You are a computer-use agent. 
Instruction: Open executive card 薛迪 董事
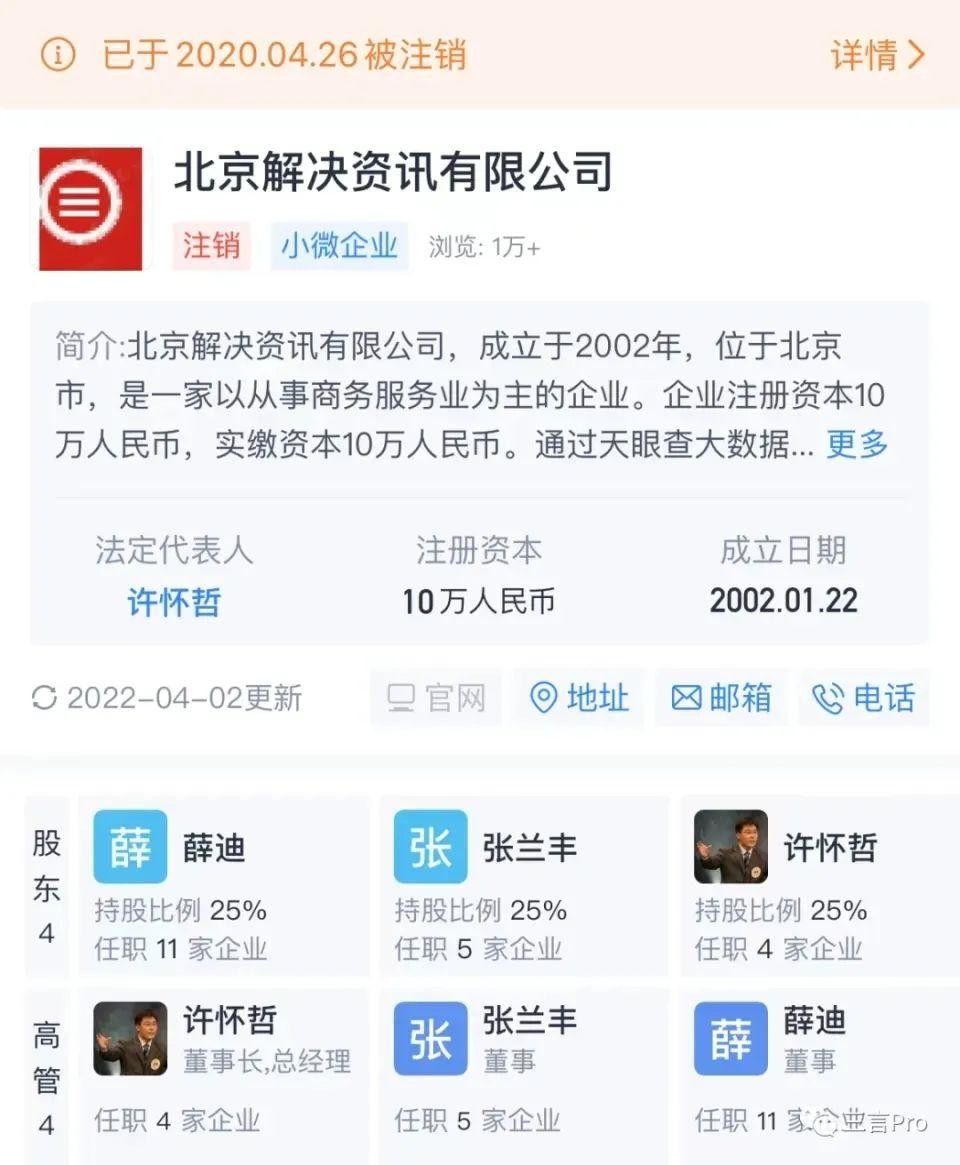[820, 1066]
